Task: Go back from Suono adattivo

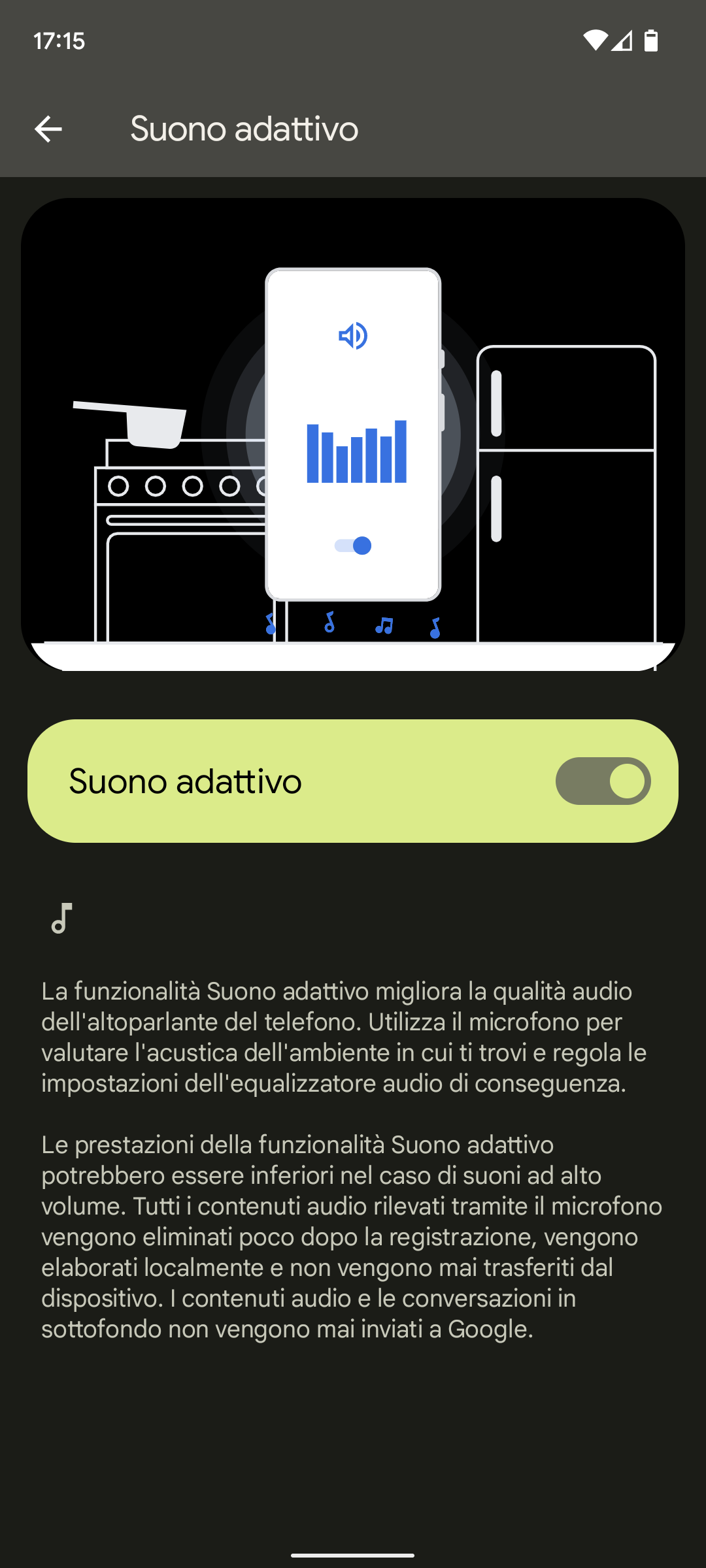Action: coord(48,129)
